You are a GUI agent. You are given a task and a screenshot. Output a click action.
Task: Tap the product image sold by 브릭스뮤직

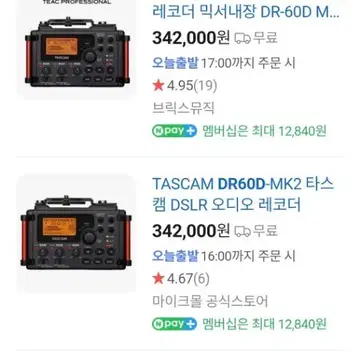point(76,50)
